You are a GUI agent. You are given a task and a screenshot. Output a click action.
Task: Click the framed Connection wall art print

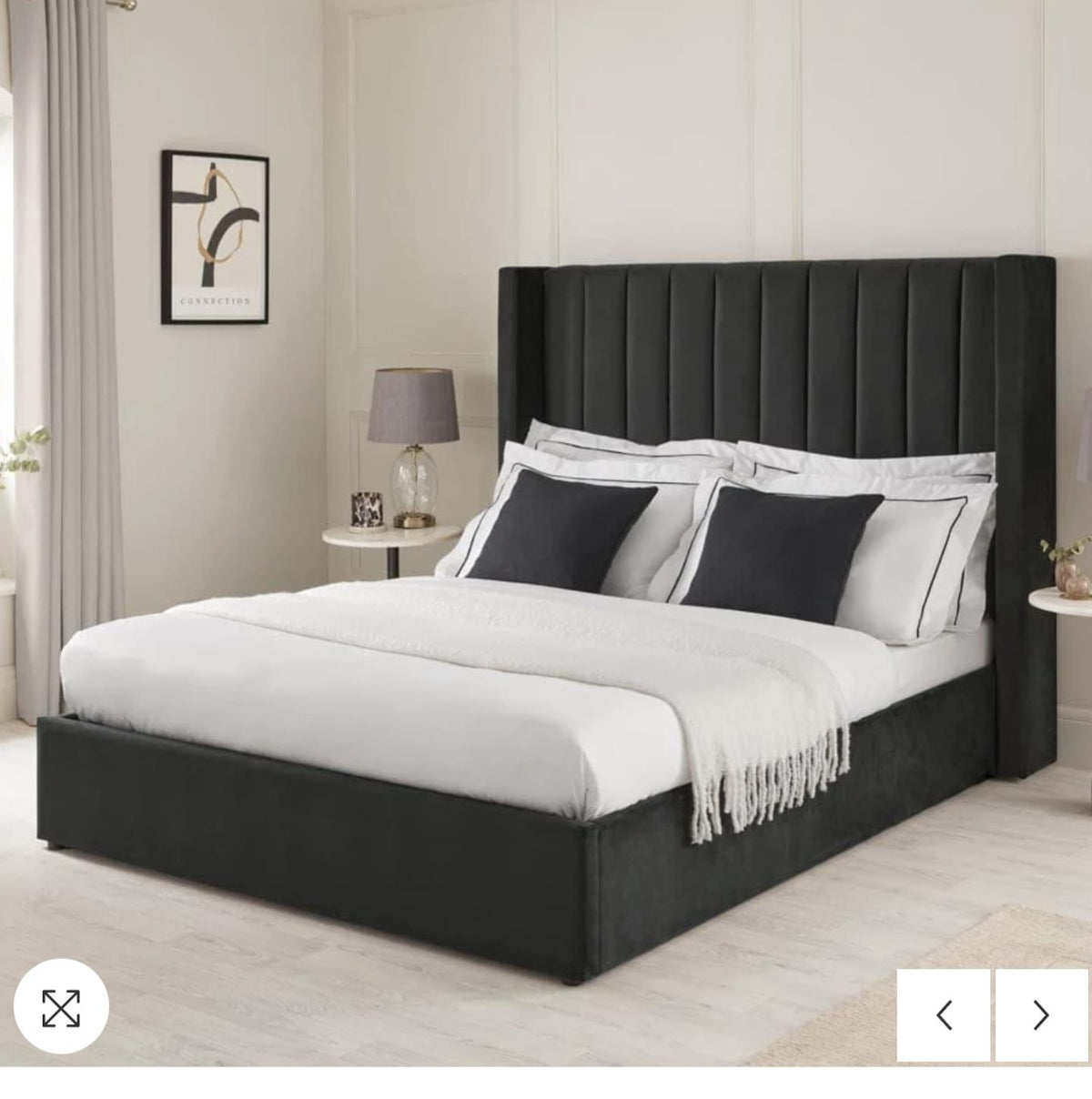[216, 236]
